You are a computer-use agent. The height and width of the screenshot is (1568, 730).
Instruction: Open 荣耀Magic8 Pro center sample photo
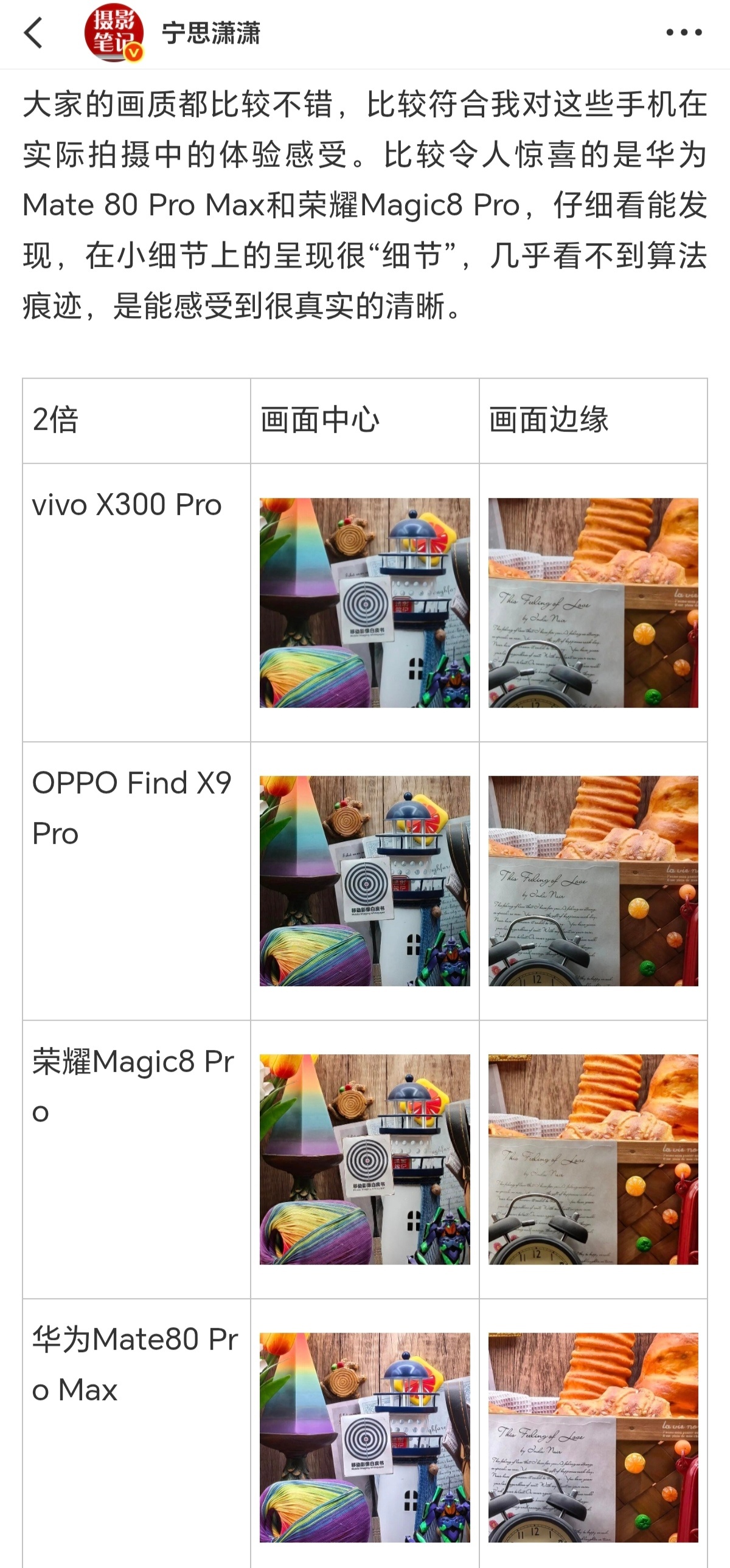[364, 1159]
